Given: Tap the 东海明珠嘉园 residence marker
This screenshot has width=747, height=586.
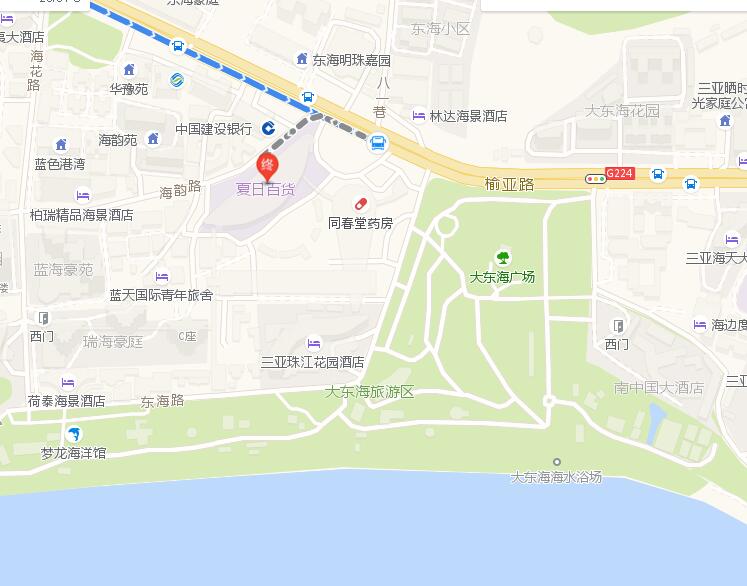Looking at the screenshot, I should (x=301, y=59).
